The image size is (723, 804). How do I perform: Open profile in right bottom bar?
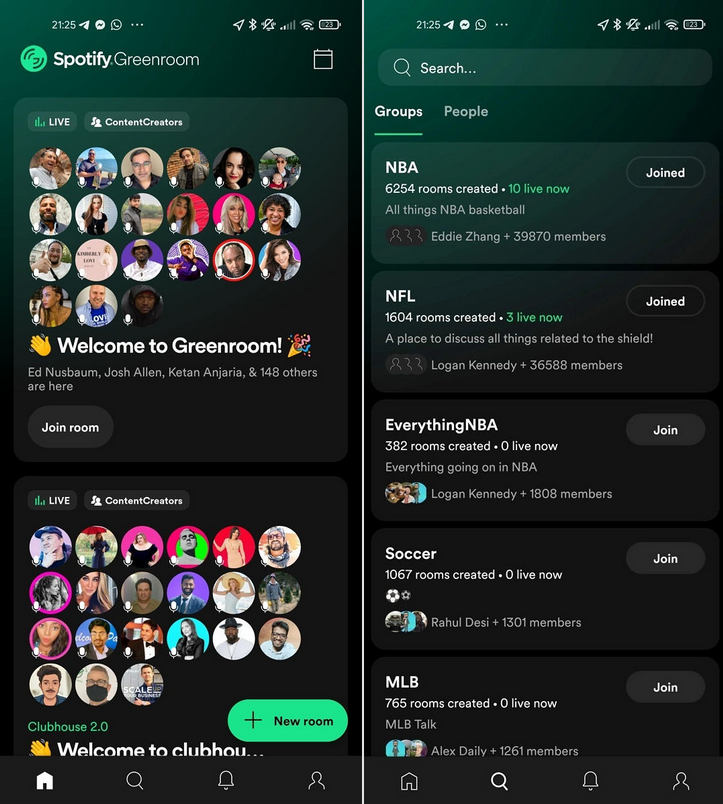pos(681,781)
